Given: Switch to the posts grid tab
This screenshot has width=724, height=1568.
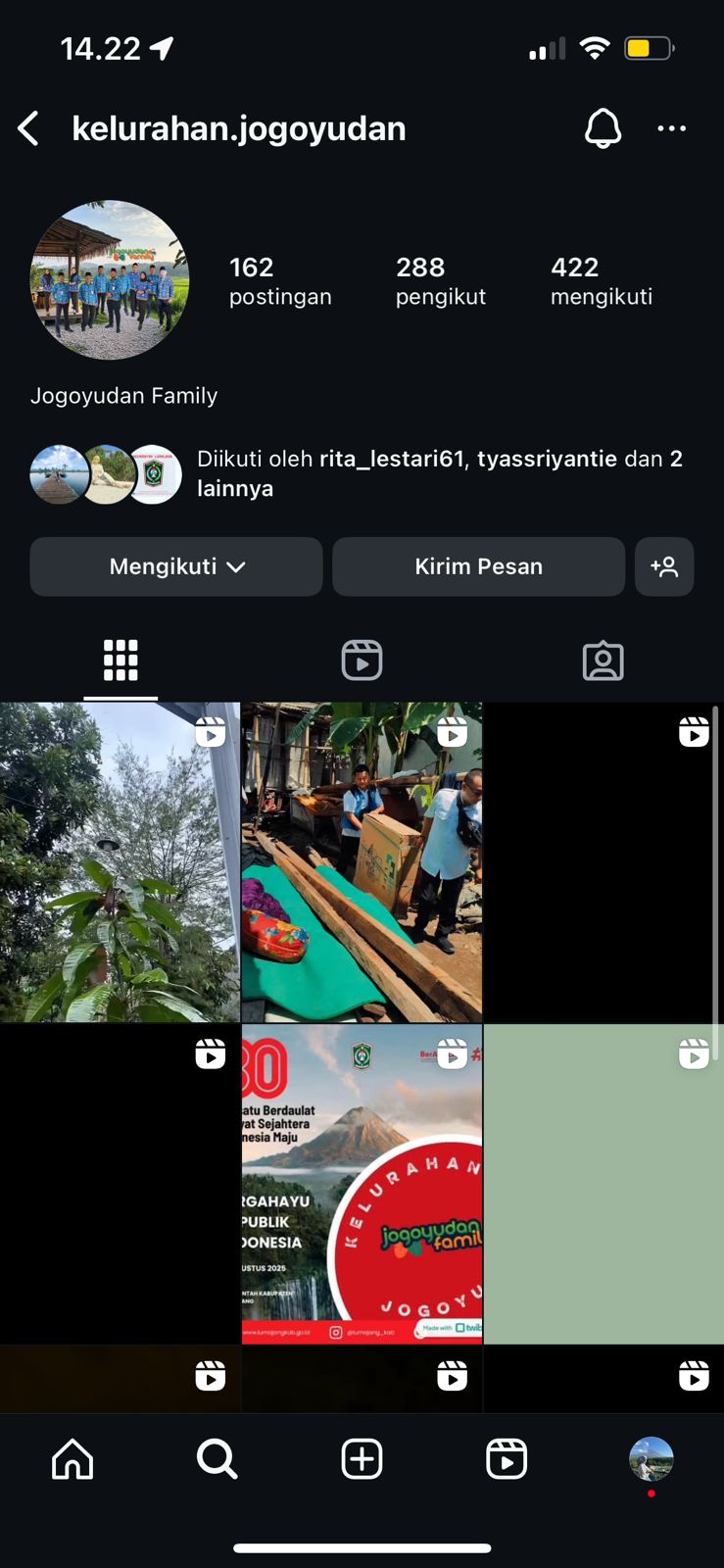Looking at the screenshot, I should click(x=121, y=661).
